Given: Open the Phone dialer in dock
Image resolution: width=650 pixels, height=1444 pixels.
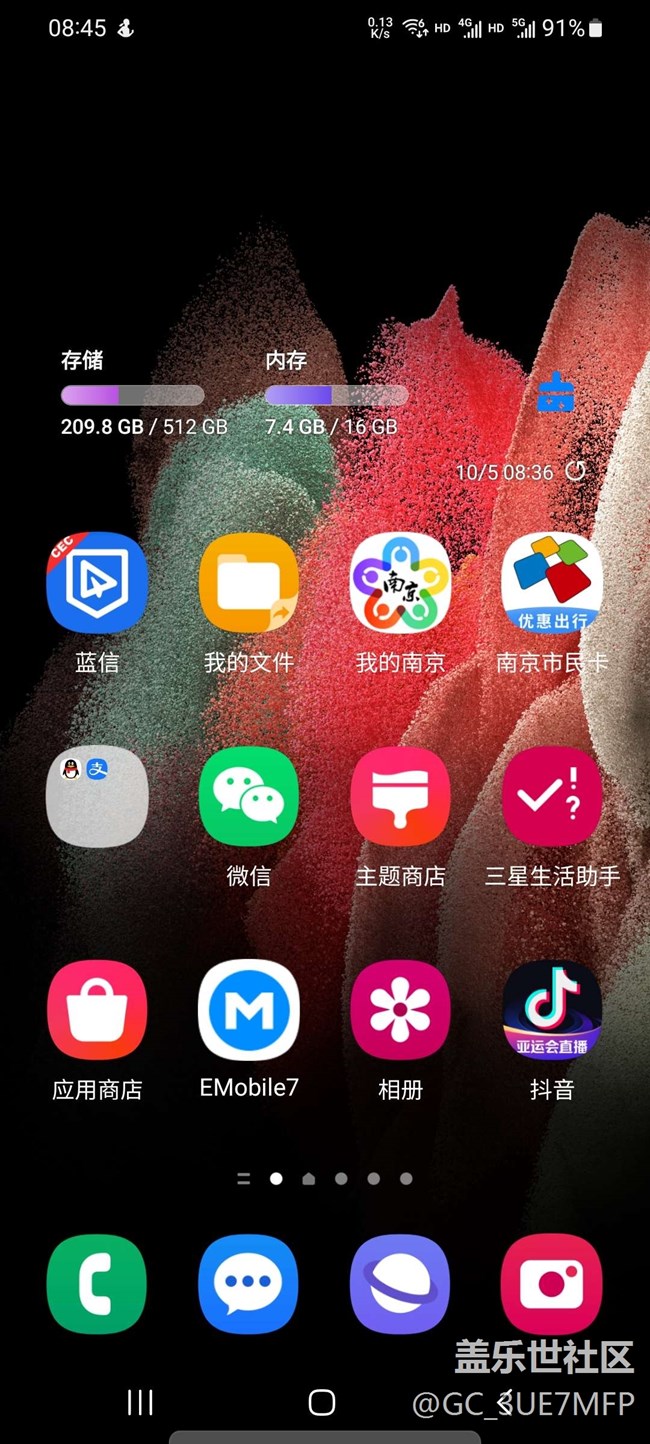Looking at the screenshot, I should pyautogui.click(x=97, y=1284).
